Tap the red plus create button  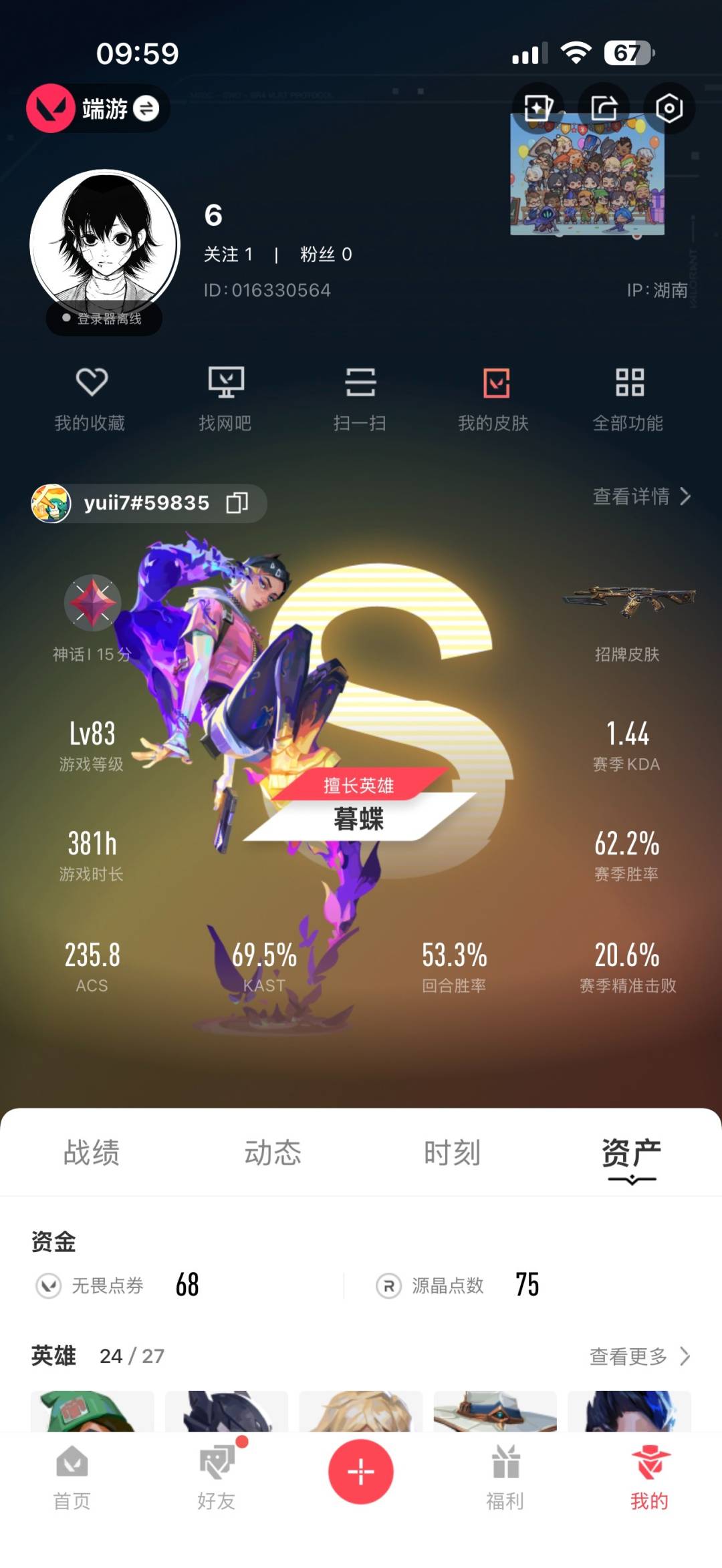[360, 1472]
